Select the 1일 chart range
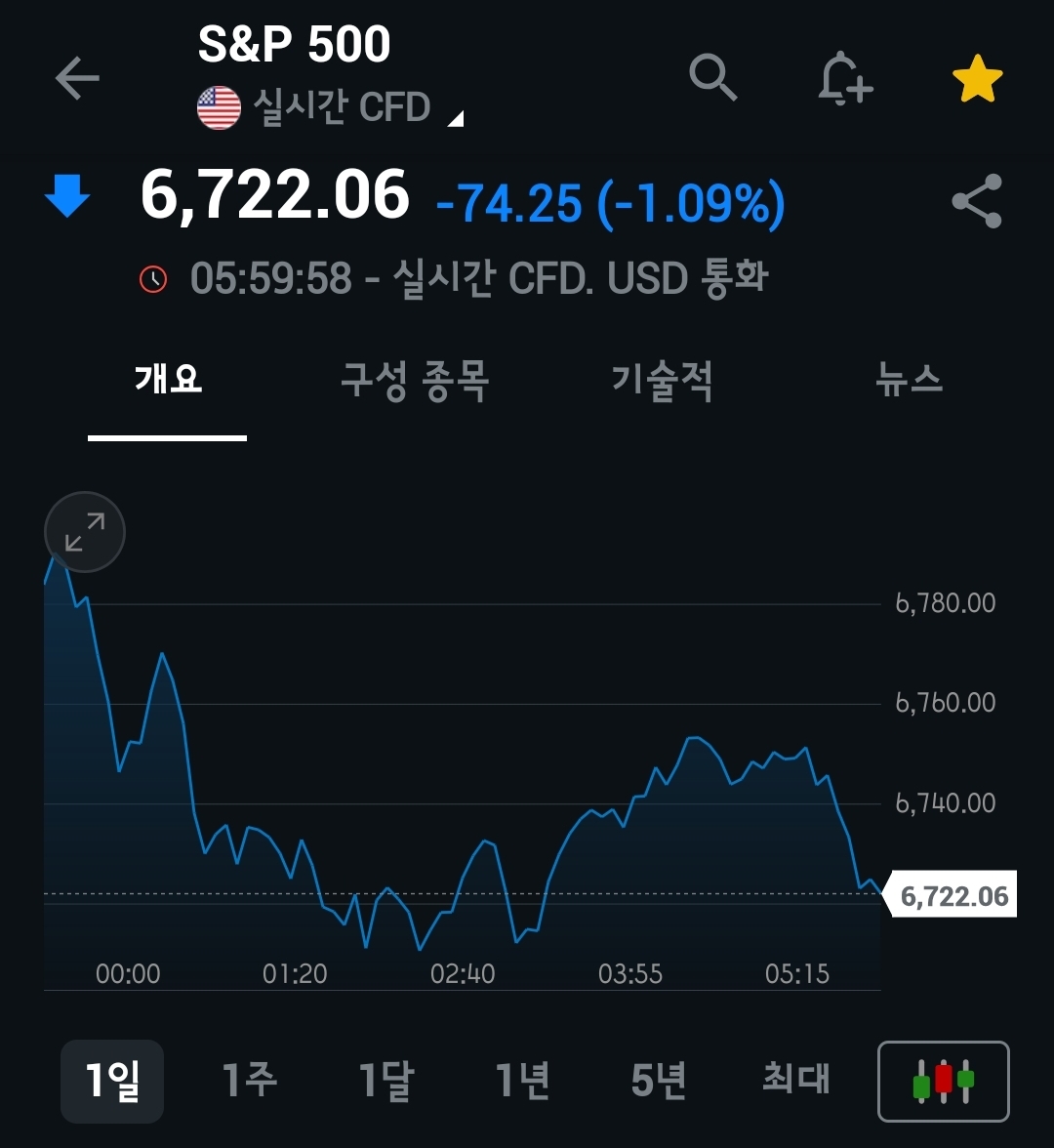Screen dimensions: 1054x1148 coord(112,1081)
